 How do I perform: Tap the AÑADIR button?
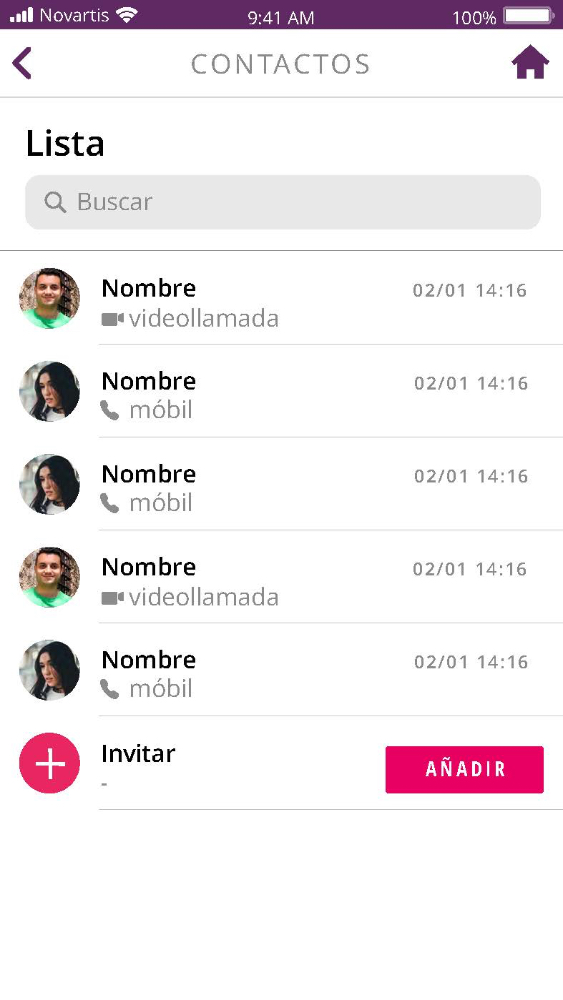[464, 769]
